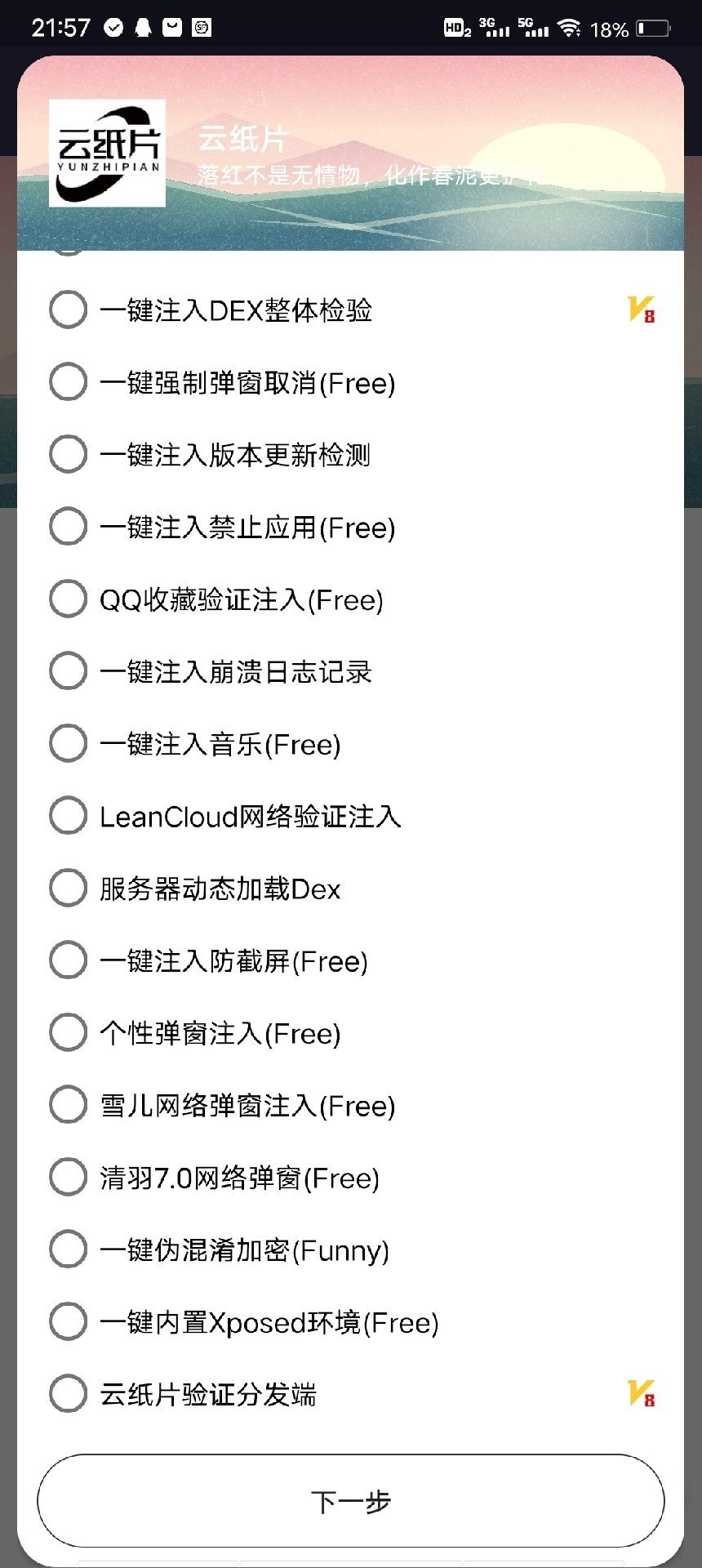The width and height of the screenshot is (702, 1568).
Task: Choose 一键注入版本更新检测
Action: [69, 455]
